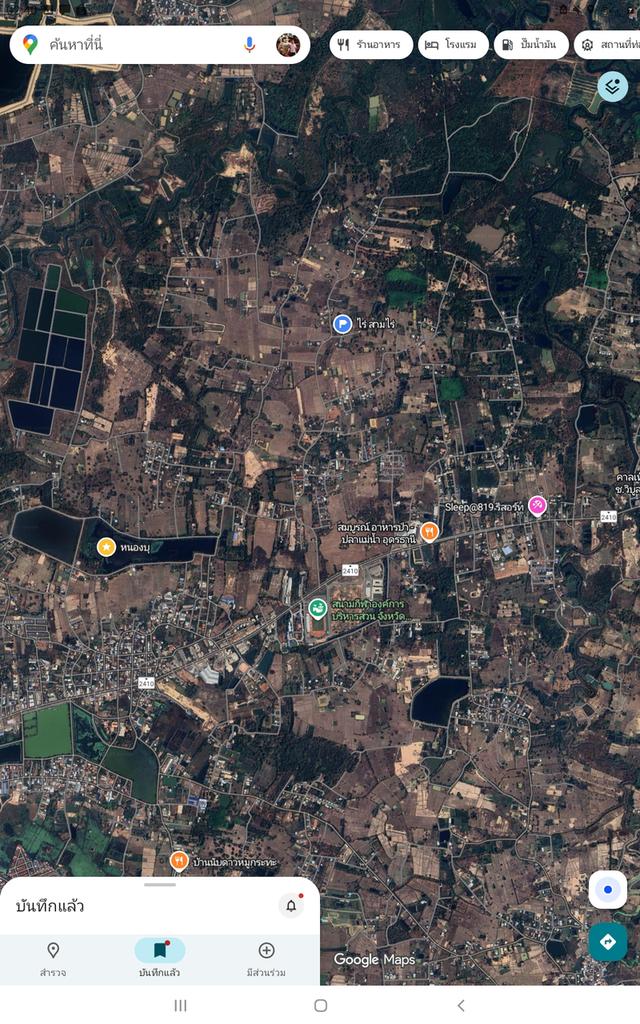640x1024 pixels.
Task: Select the โรงแรม hotels chip
Action: (x=453, y=45)
